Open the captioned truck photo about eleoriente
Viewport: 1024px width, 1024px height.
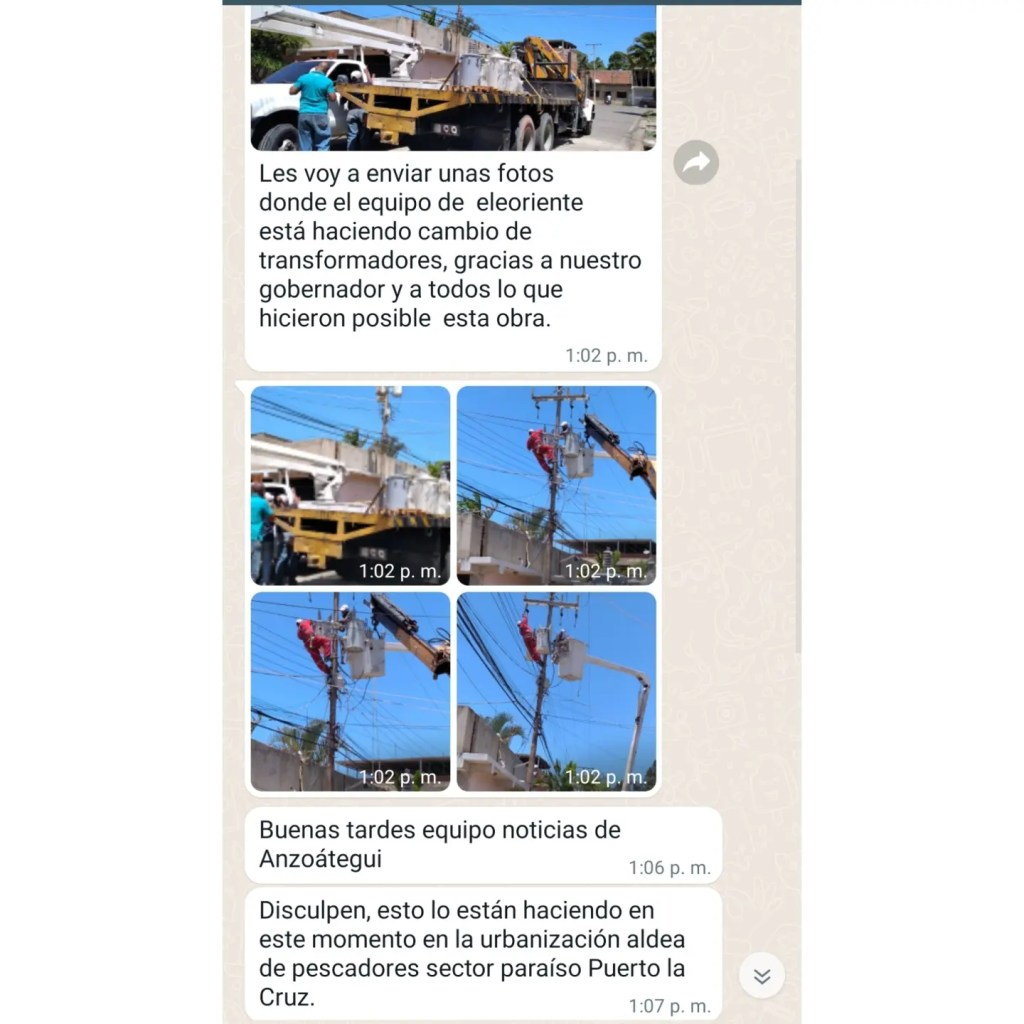(x=453, y=78)
